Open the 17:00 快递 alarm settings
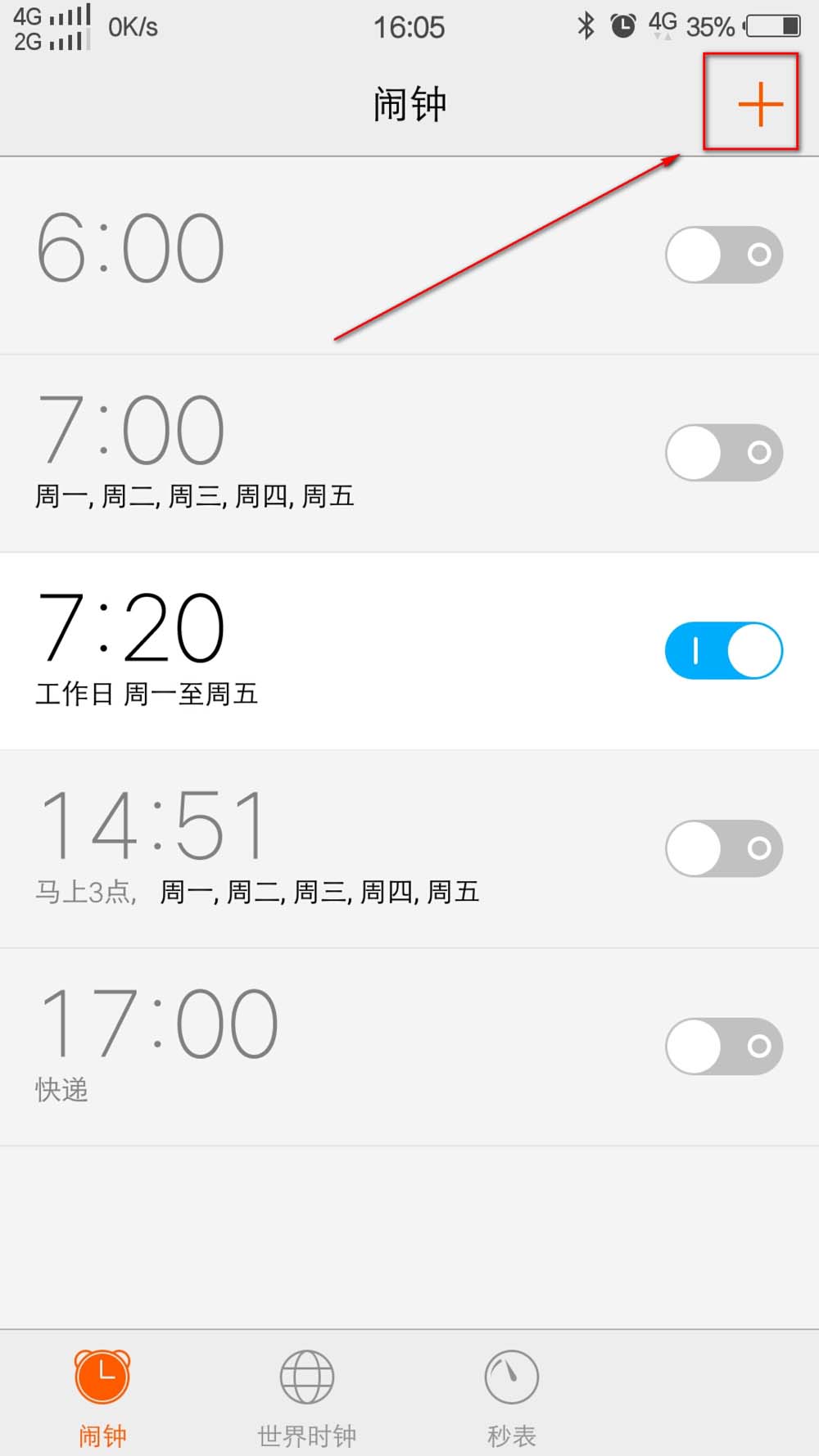Viewport: 819px width, 1456px height. (328, 1040)
